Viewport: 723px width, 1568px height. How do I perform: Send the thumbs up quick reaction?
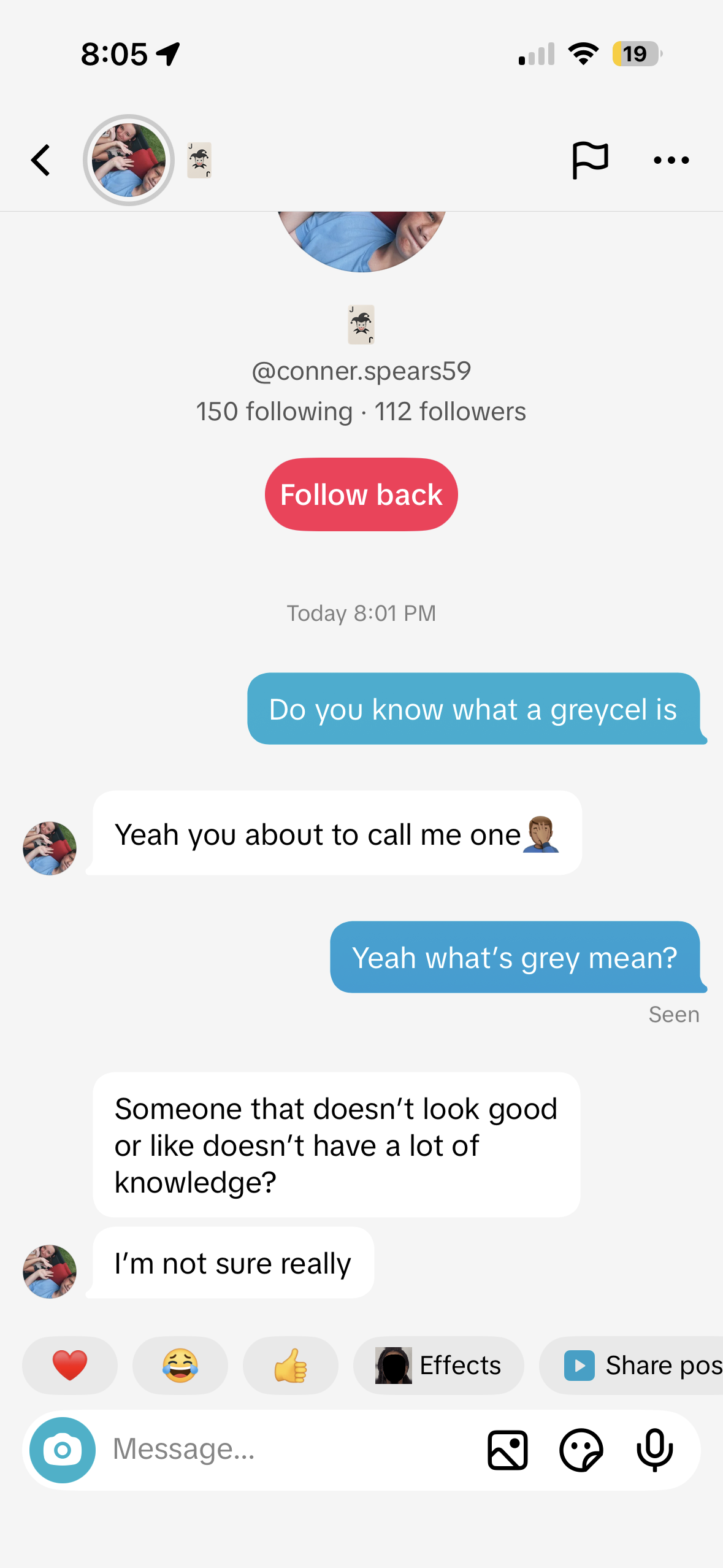click(x=291, y=1365)
